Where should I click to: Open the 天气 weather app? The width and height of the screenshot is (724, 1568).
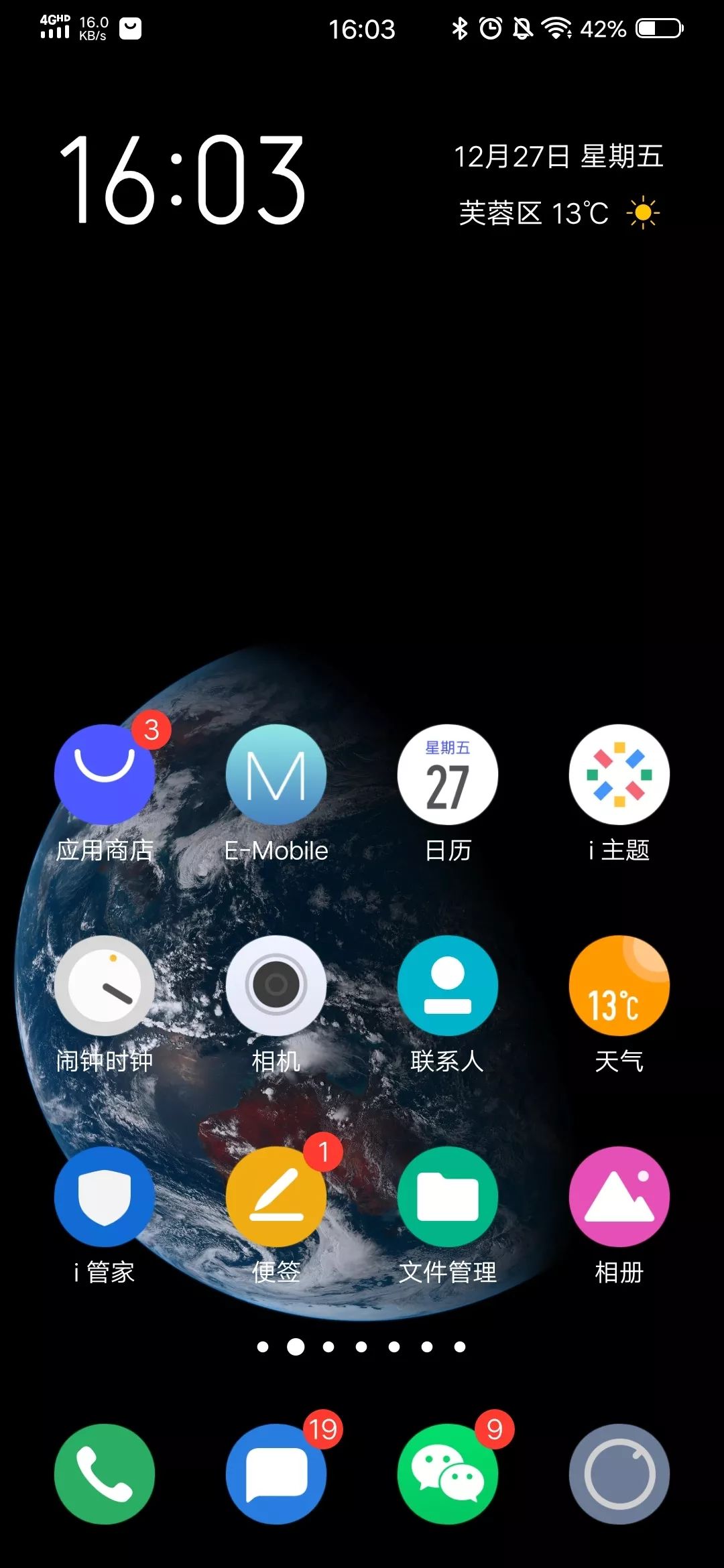coord(619,986)
